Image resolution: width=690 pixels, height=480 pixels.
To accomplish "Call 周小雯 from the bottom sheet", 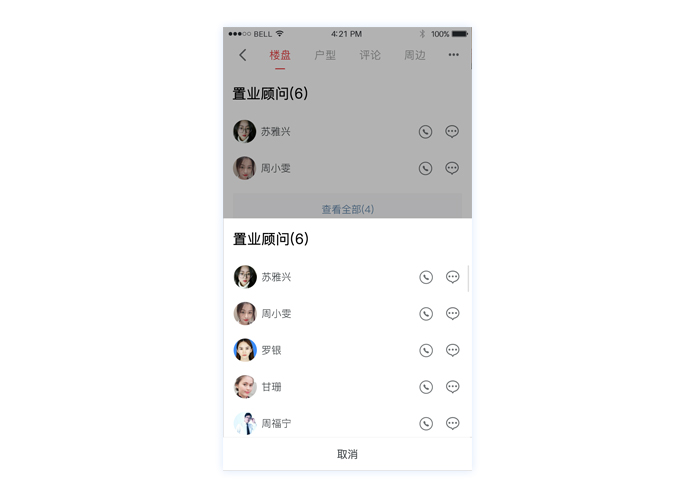I will tap(426, 314).
